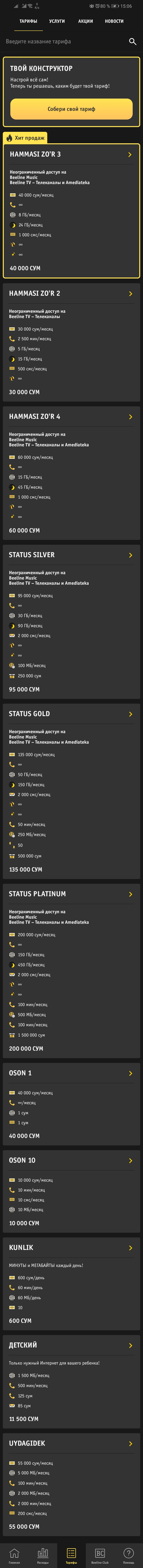143x1568 pixels.
Task: Open the KUNLIK tariff card
Action: (71, 1248)
